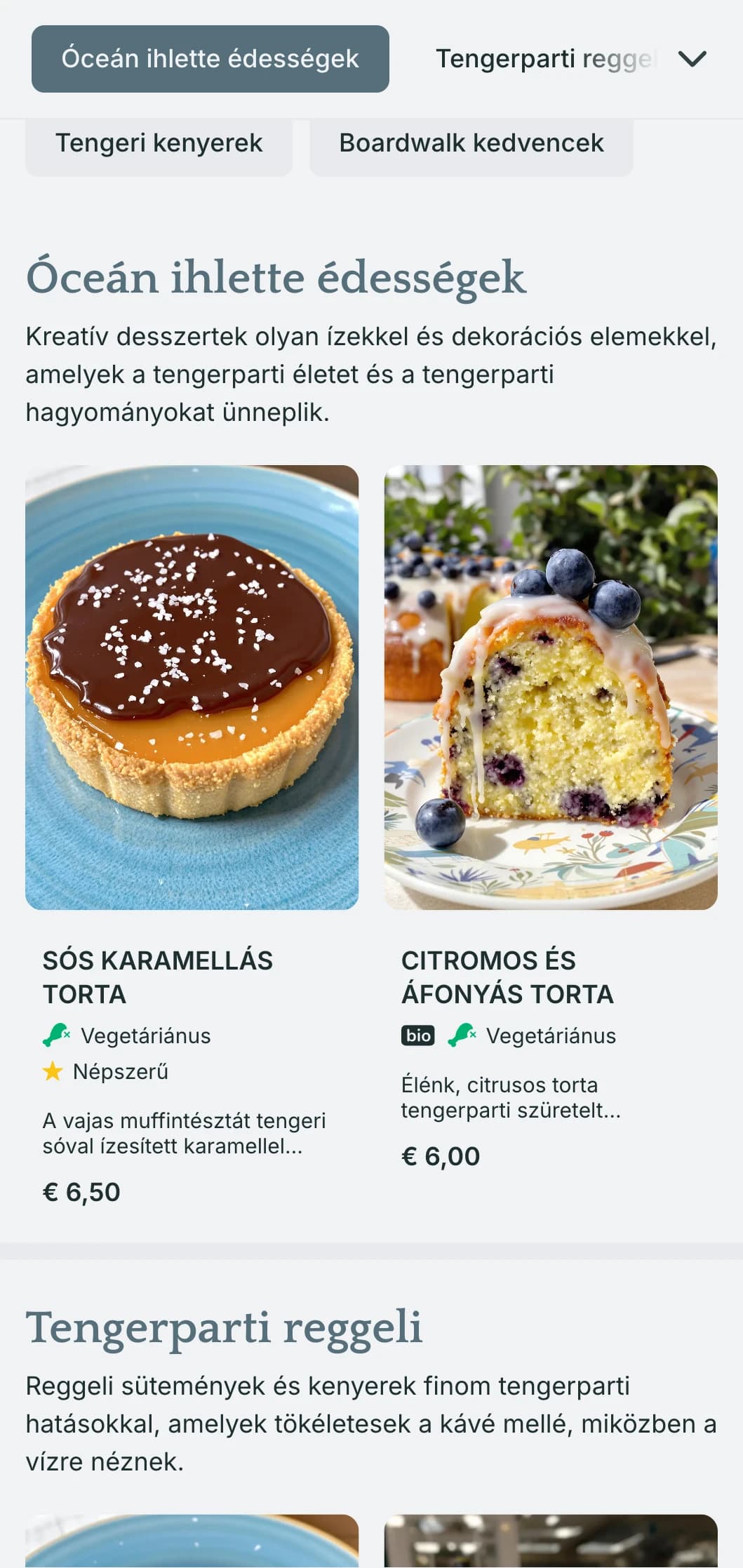This screenshot has height=1568, width=743.
Task: Click the € 6,00 price text
Action: 441,1156
